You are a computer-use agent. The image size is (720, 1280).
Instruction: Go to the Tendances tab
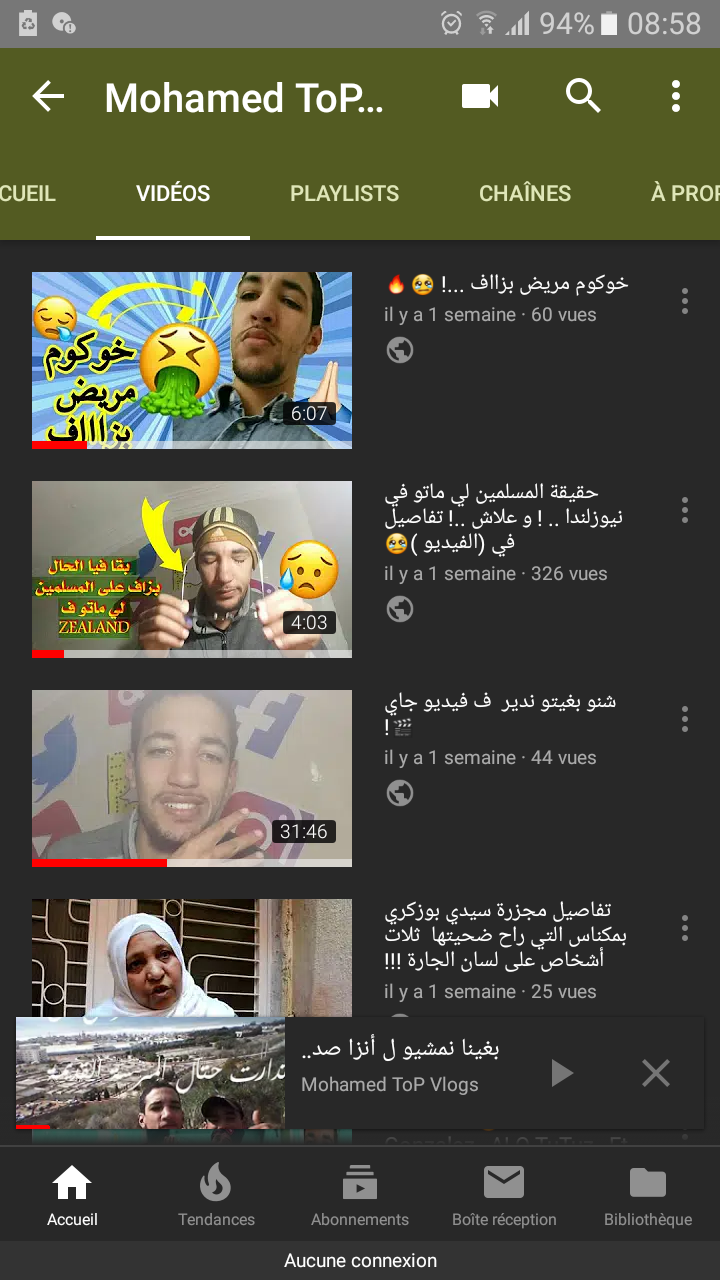[x=216, y=1197]
